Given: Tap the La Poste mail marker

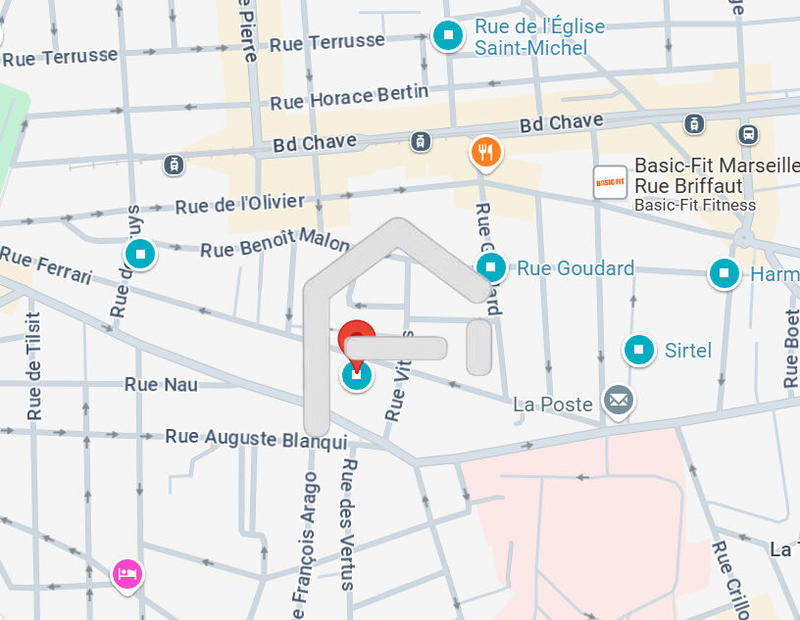Looking at the screenshot, I should pos(619,402).
